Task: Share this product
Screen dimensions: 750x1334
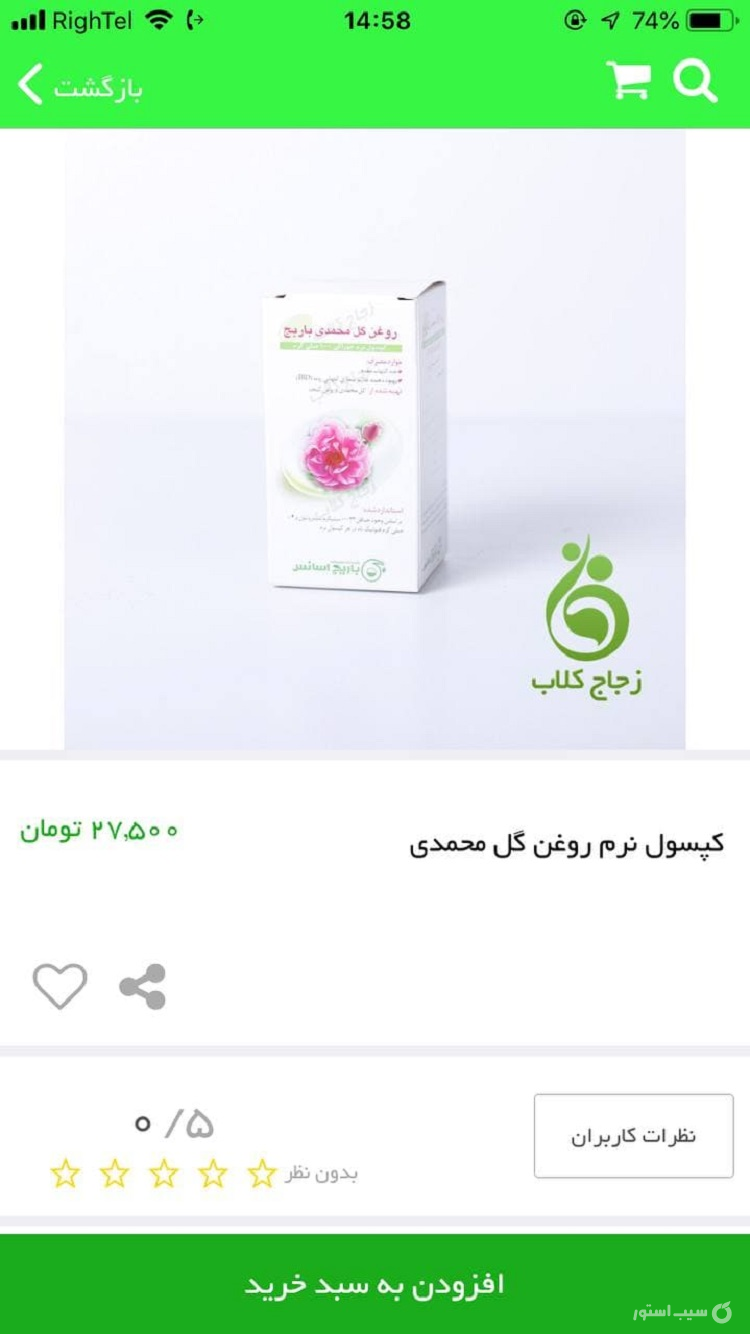Action: 145,983
